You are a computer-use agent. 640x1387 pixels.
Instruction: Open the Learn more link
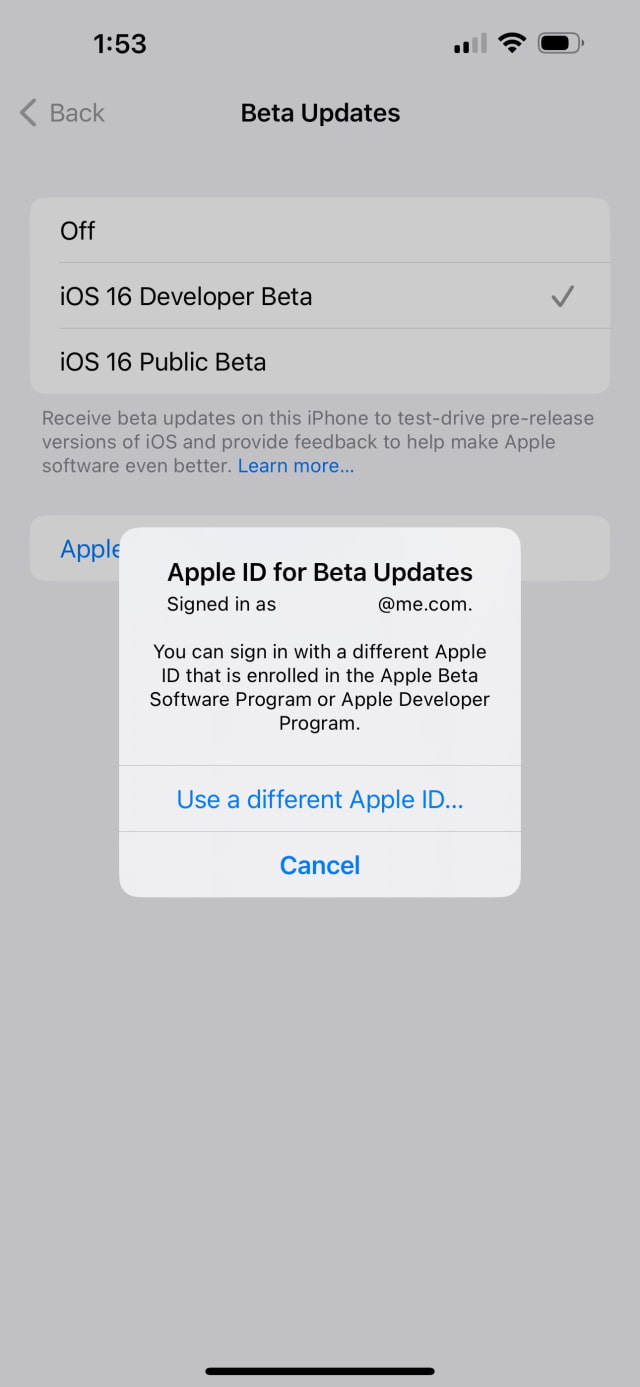coord(295,466)
